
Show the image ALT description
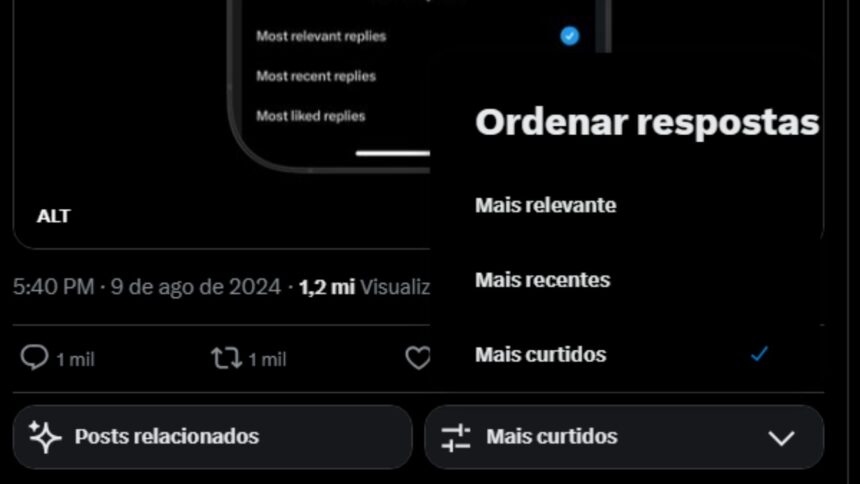point(54,216)
